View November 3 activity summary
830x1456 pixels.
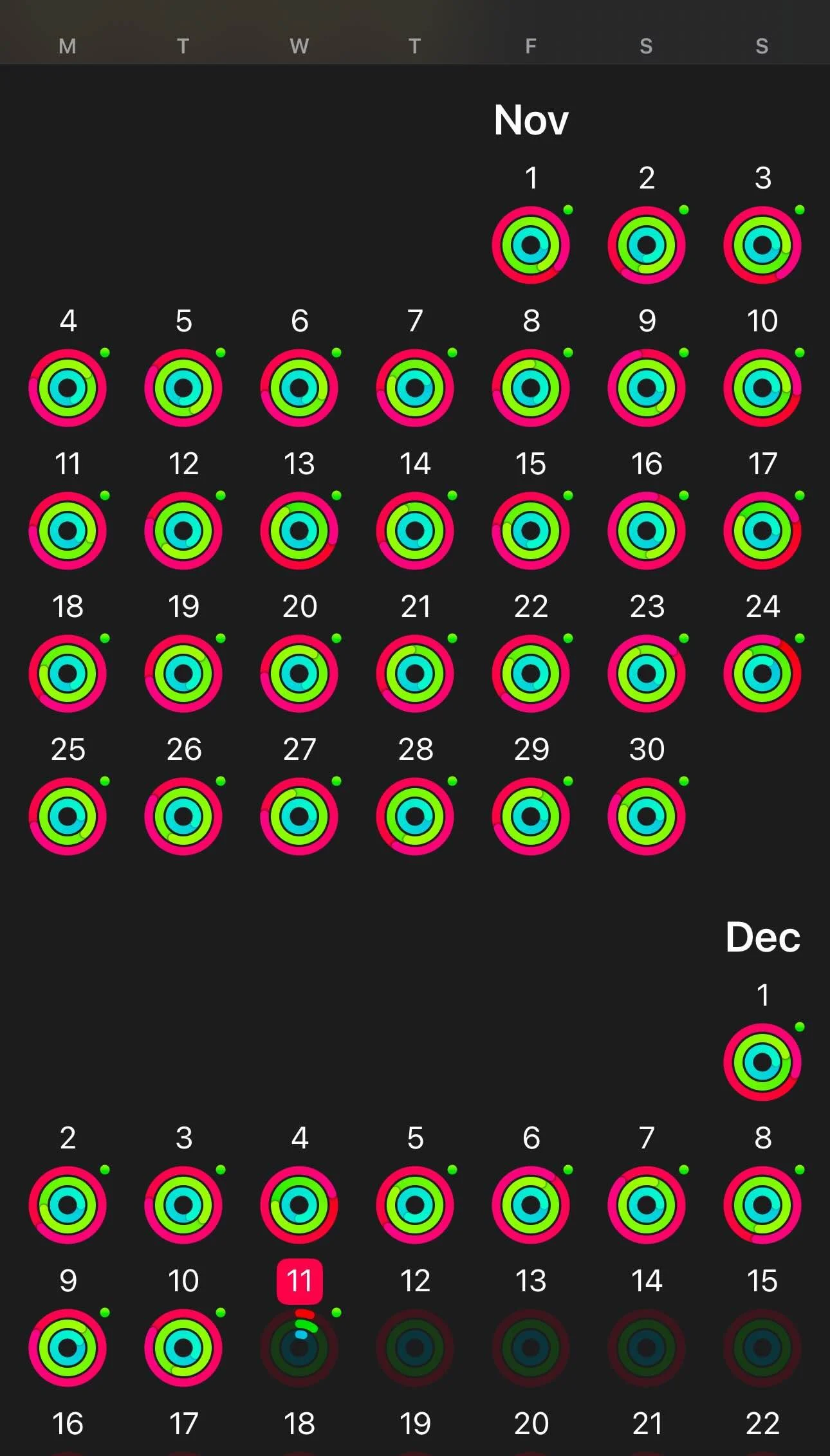[x=762, y=245]
